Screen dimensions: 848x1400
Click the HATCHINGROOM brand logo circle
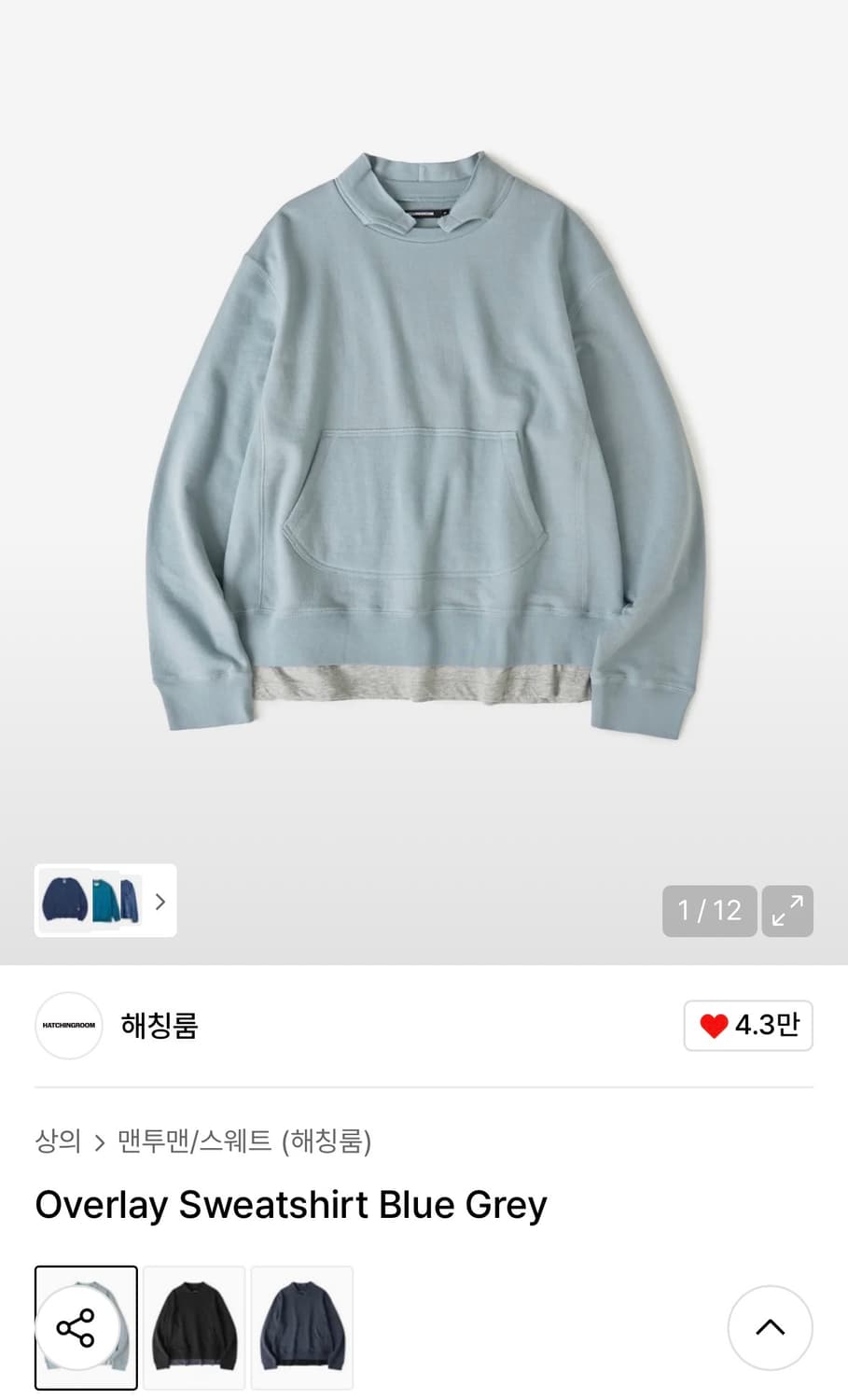click(68, 1025)
